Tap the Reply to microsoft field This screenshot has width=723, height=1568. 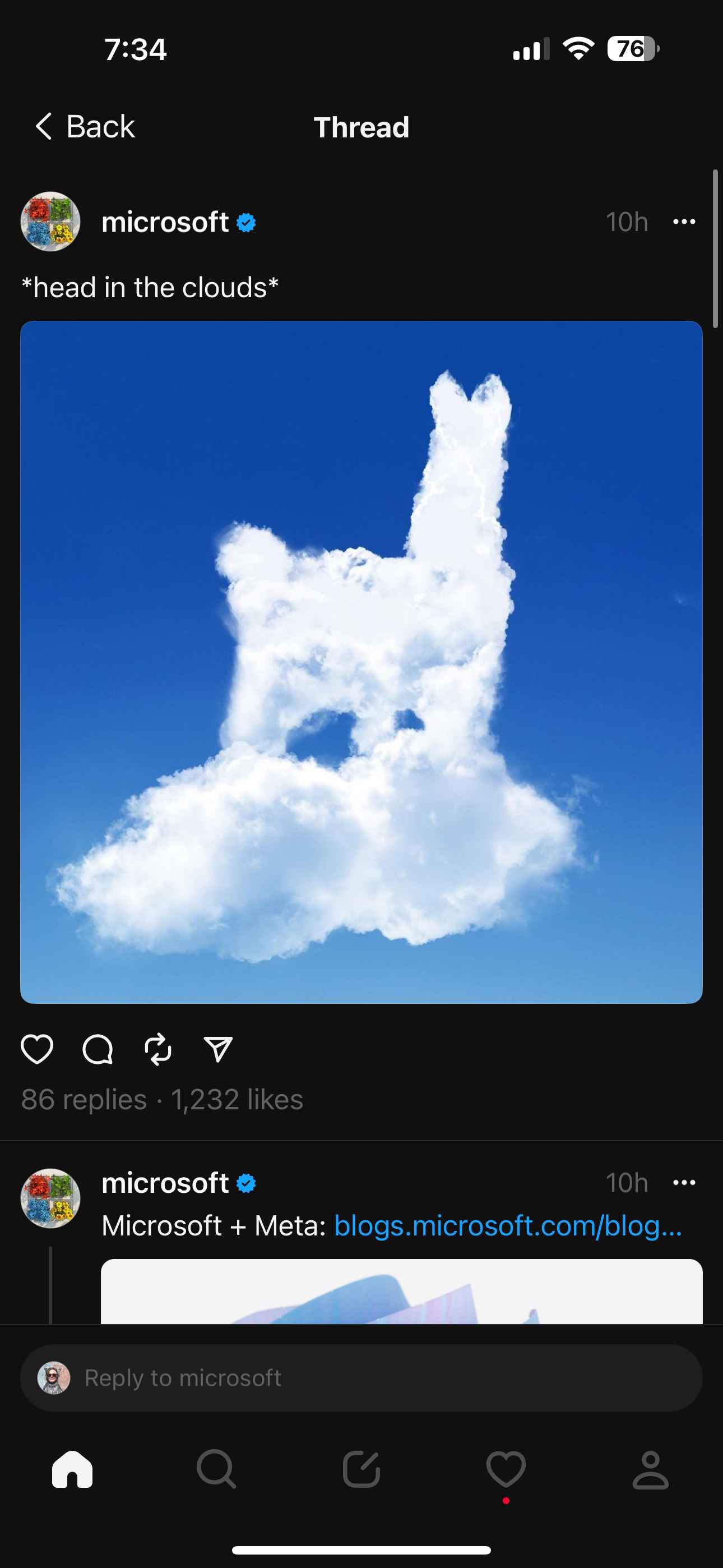pyautogui.click(x=361, y=1377)
